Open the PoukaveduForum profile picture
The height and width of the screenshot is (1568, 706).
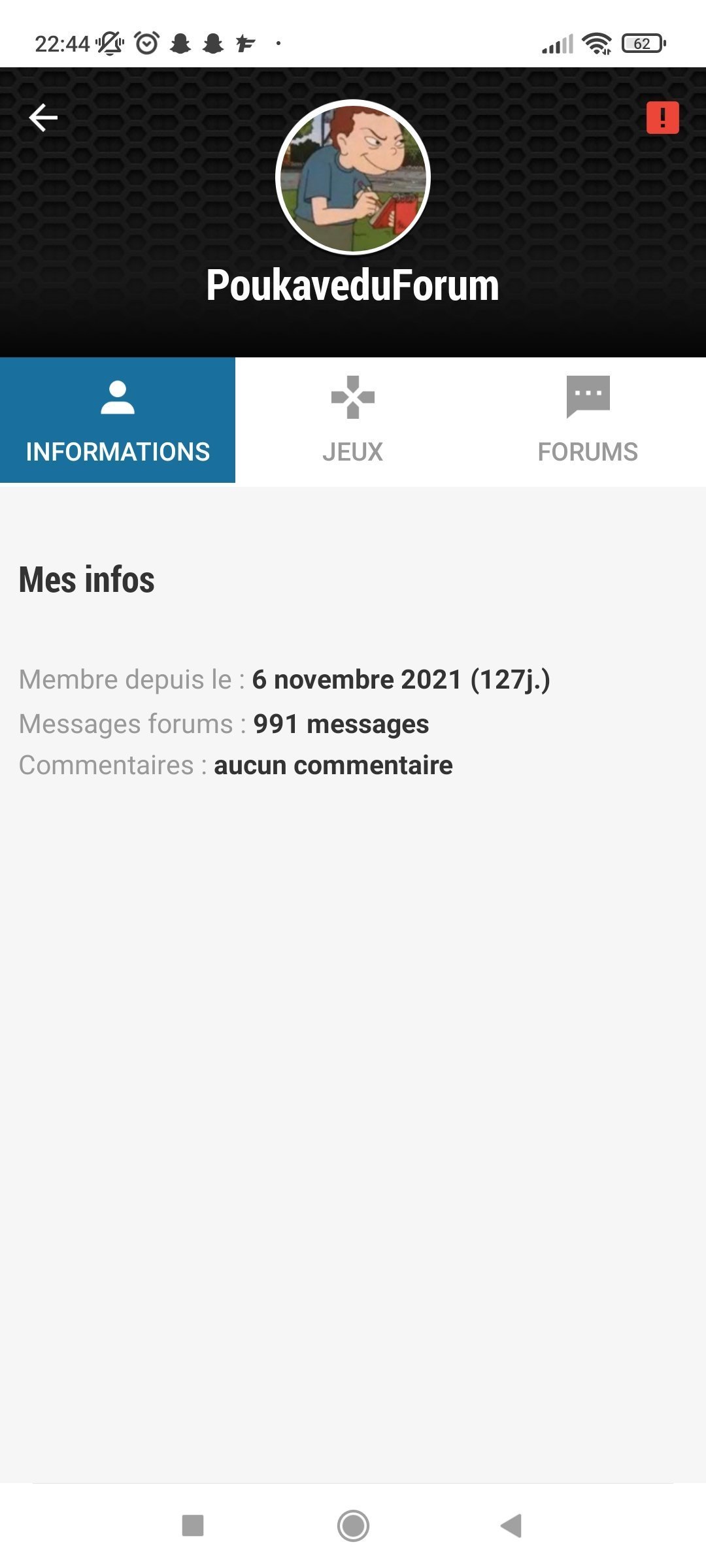pyautogui.click(x=353, y=176)
